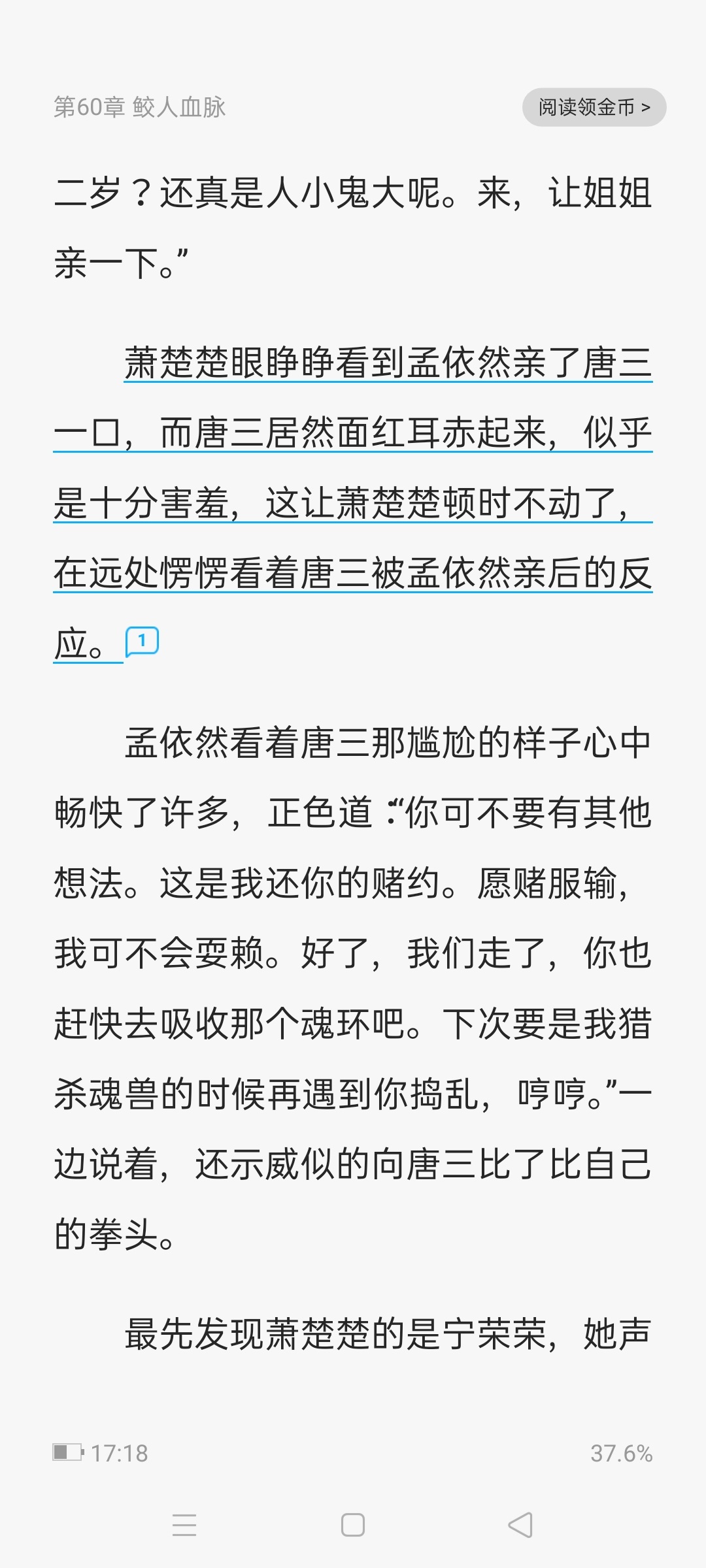This screenshot has height=1568, width=706.
Task: Open the paragraph comment bubble showing 1
Action: pyautogui.click(x=142, y=642)
